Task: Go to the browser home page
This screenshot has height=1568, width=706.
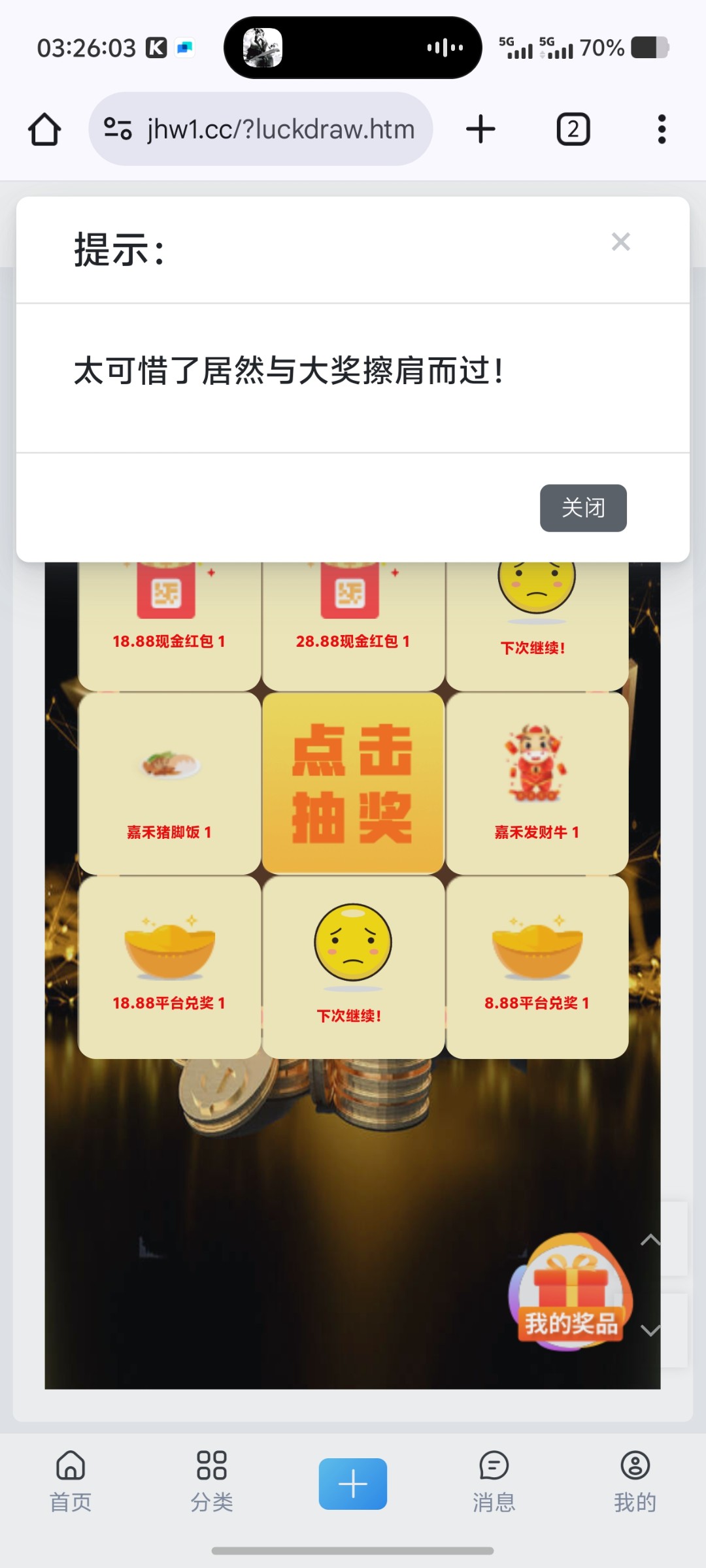Action: pos(44,129)
